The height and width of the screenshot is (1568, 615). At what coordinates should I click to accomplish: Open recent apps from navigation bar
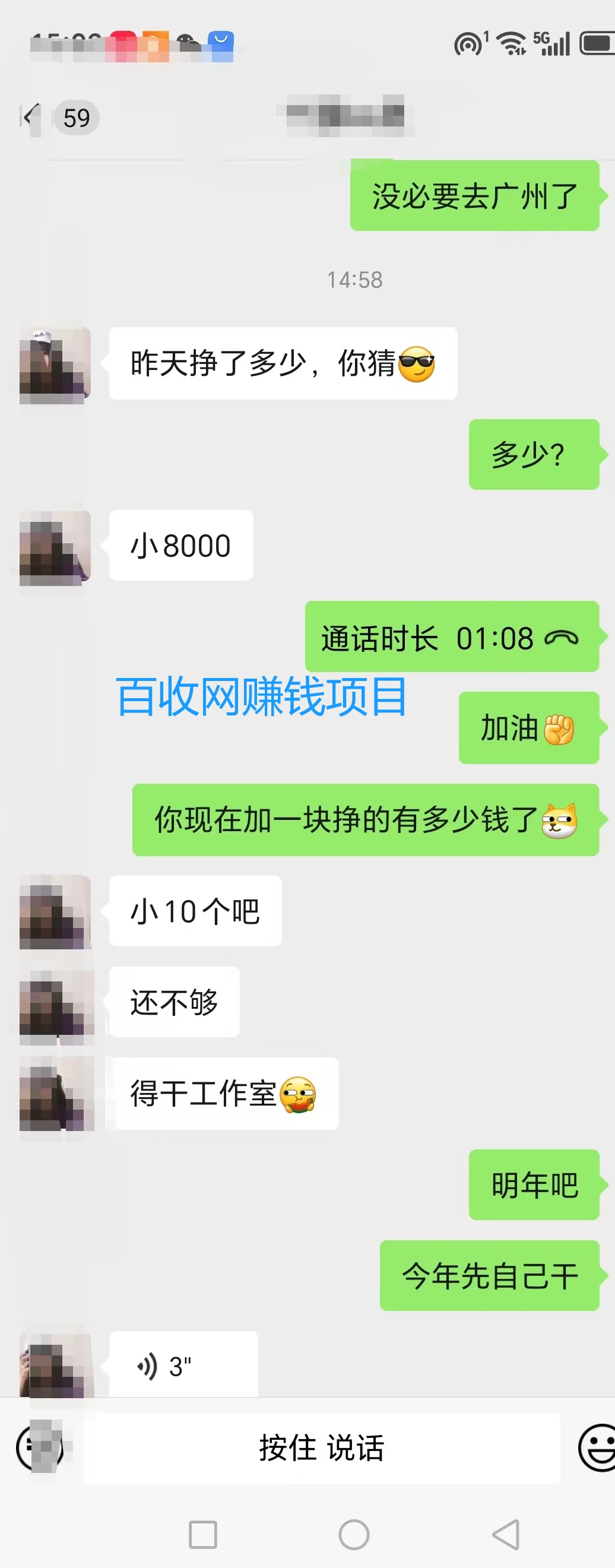pos(202,1535)
